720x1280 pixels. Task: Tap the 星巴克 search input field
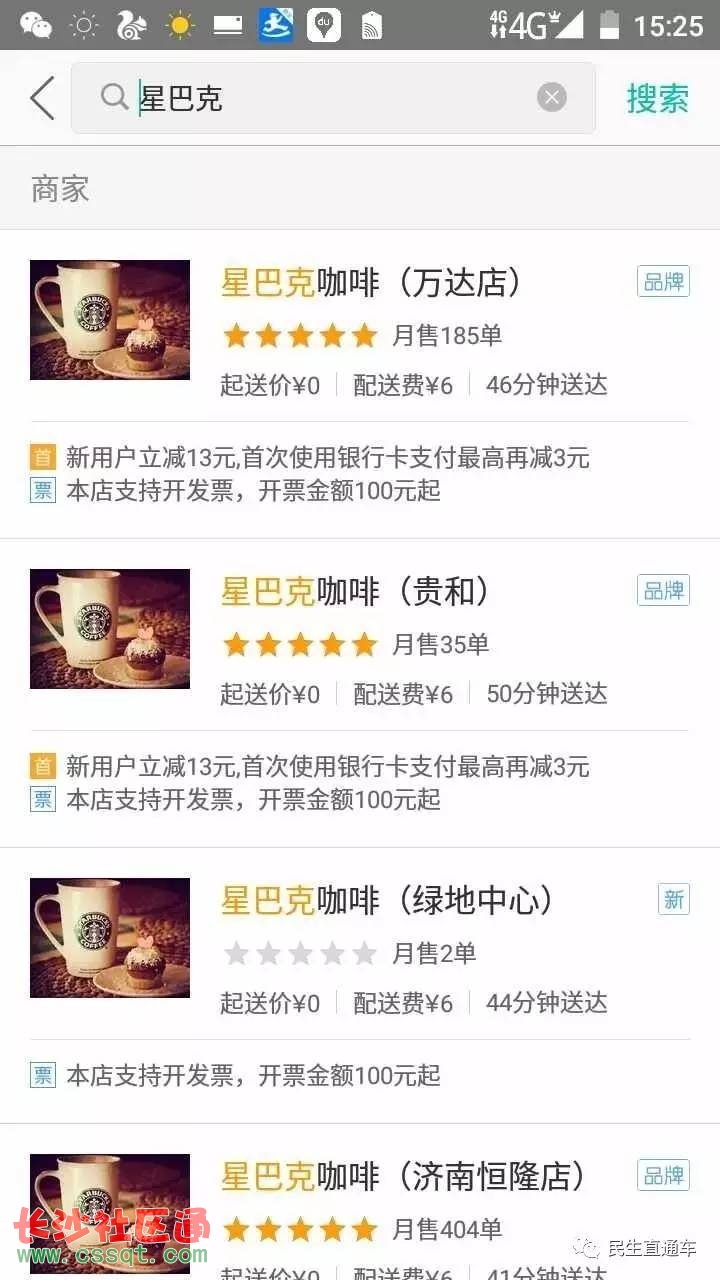(333, 98)
